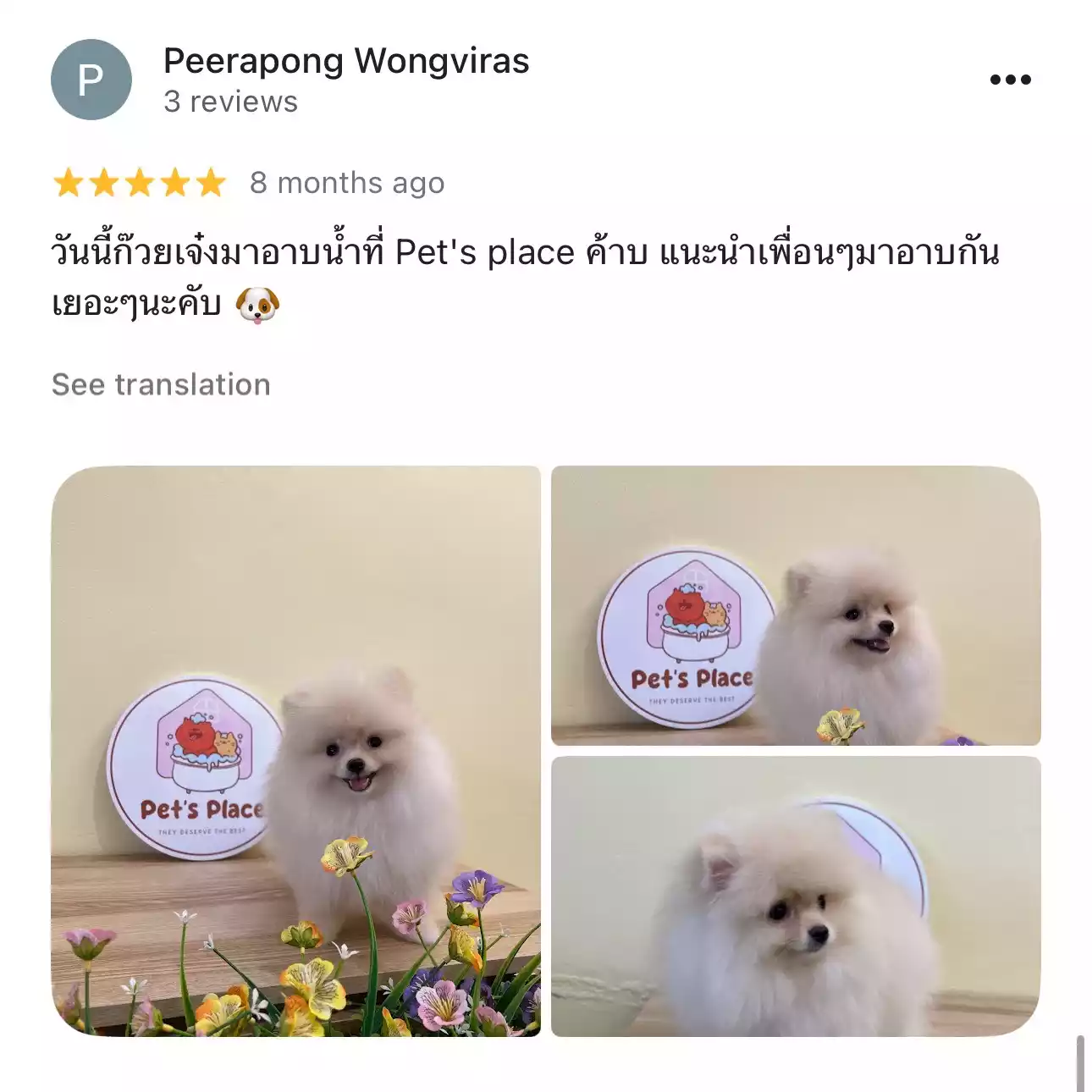This screenshot has width=1092, height=1092.
Task: Open the photo of the dog beside the Pet's Place sign
Action: pyautogui.click(x=795, y=605)
